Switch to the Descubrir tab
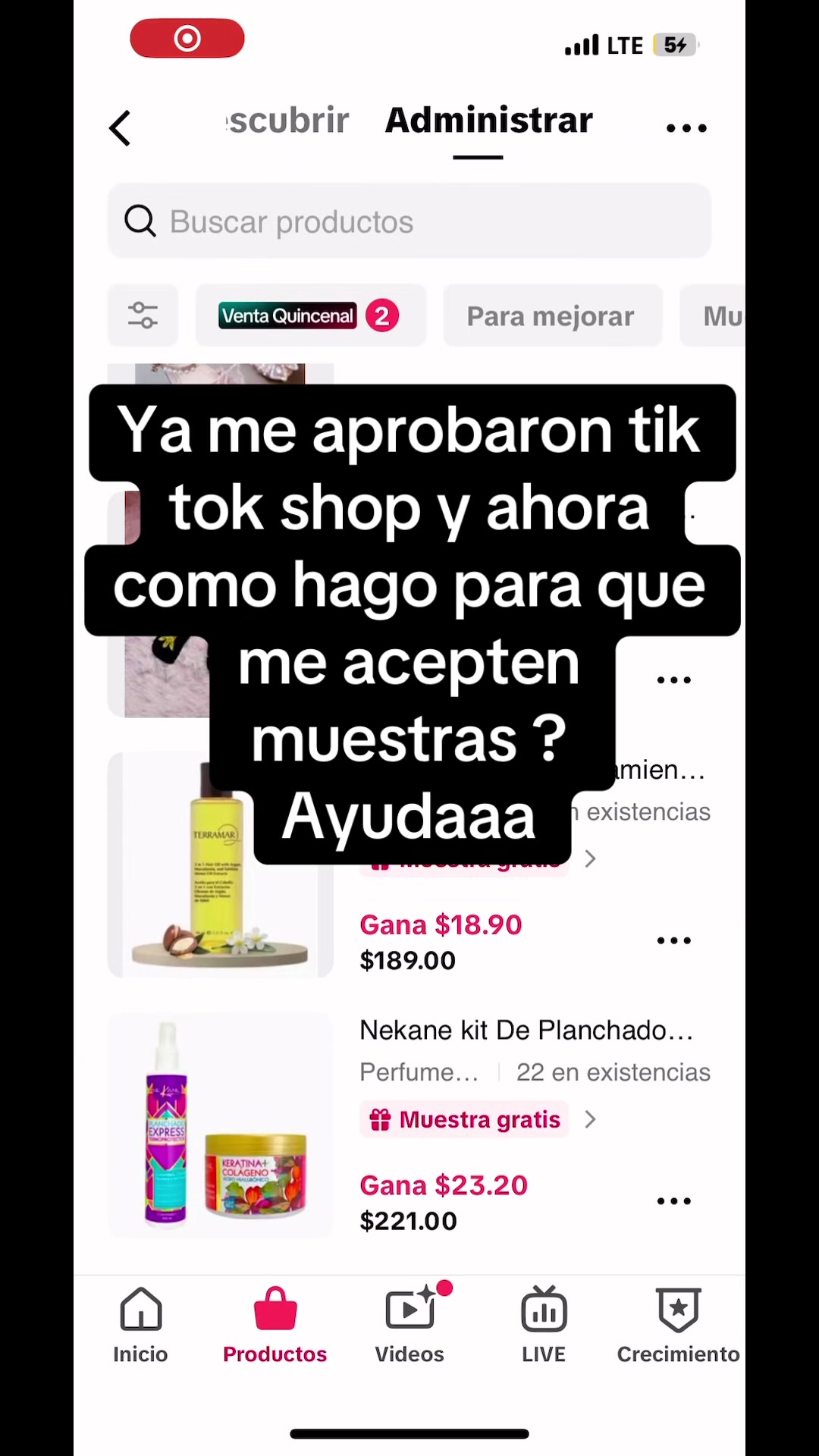This screenshot has width=819, height=1456. (x=288, y=121)
